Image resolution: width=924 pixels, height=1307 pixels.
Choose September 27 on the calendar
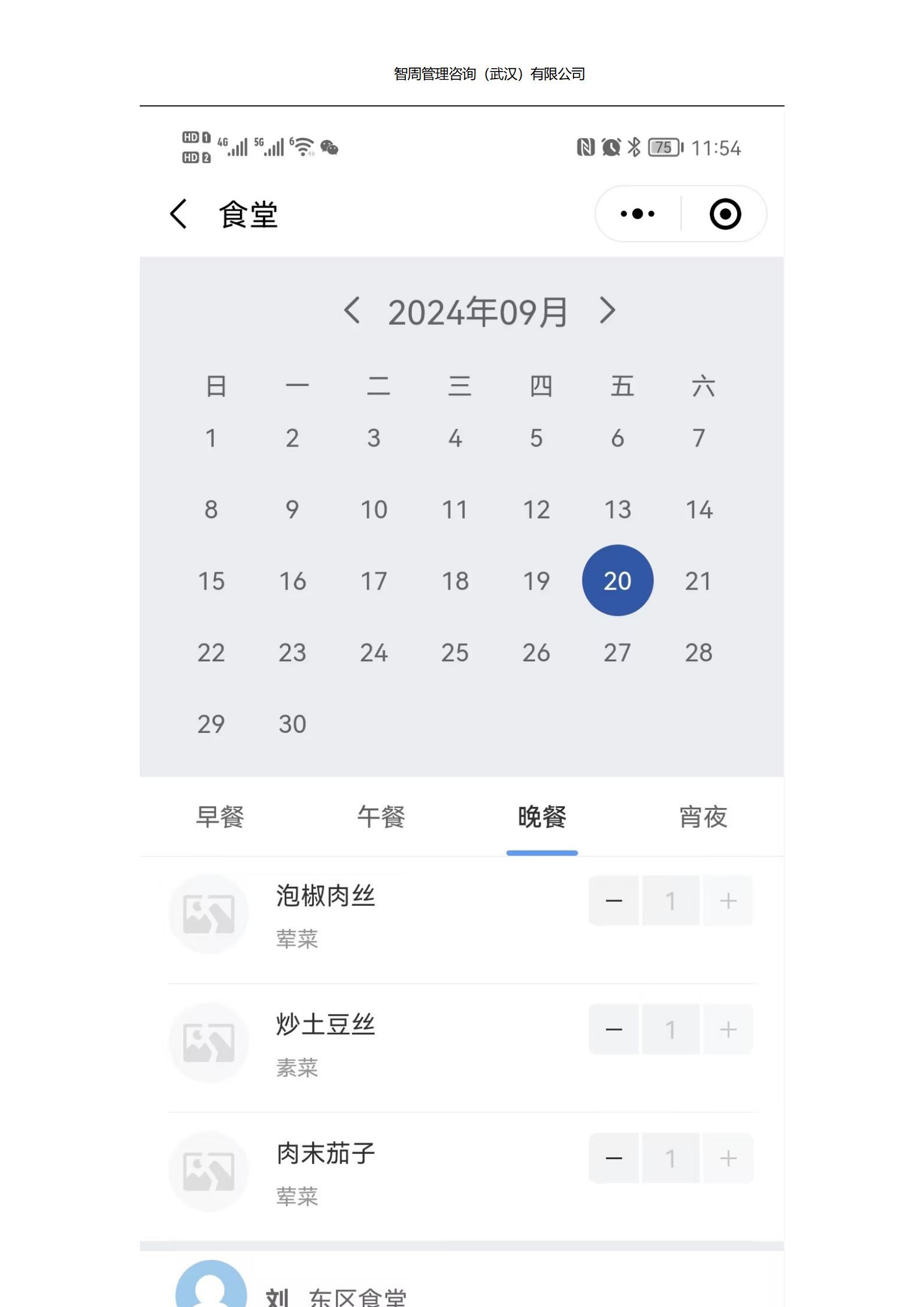tap(617, 653)
